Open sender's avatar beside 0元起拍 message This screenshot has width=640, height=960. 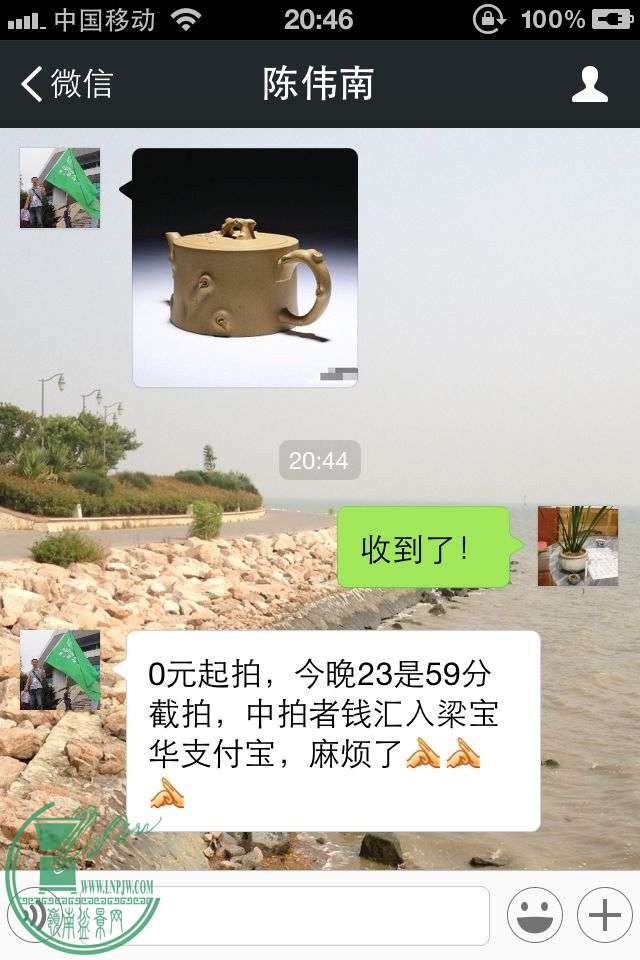point(60,670)
